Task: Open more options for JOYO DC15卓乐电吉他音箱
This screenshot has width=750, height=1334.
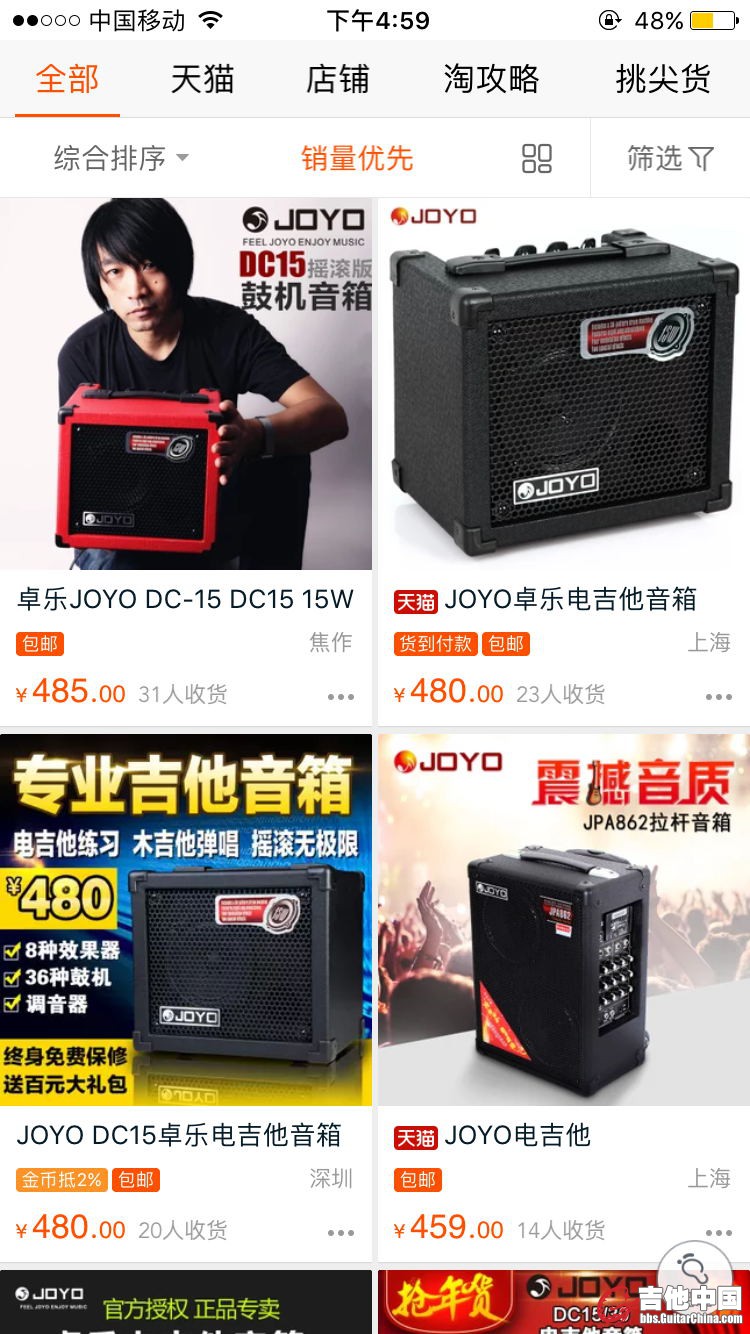Action: coord(341,1232)
